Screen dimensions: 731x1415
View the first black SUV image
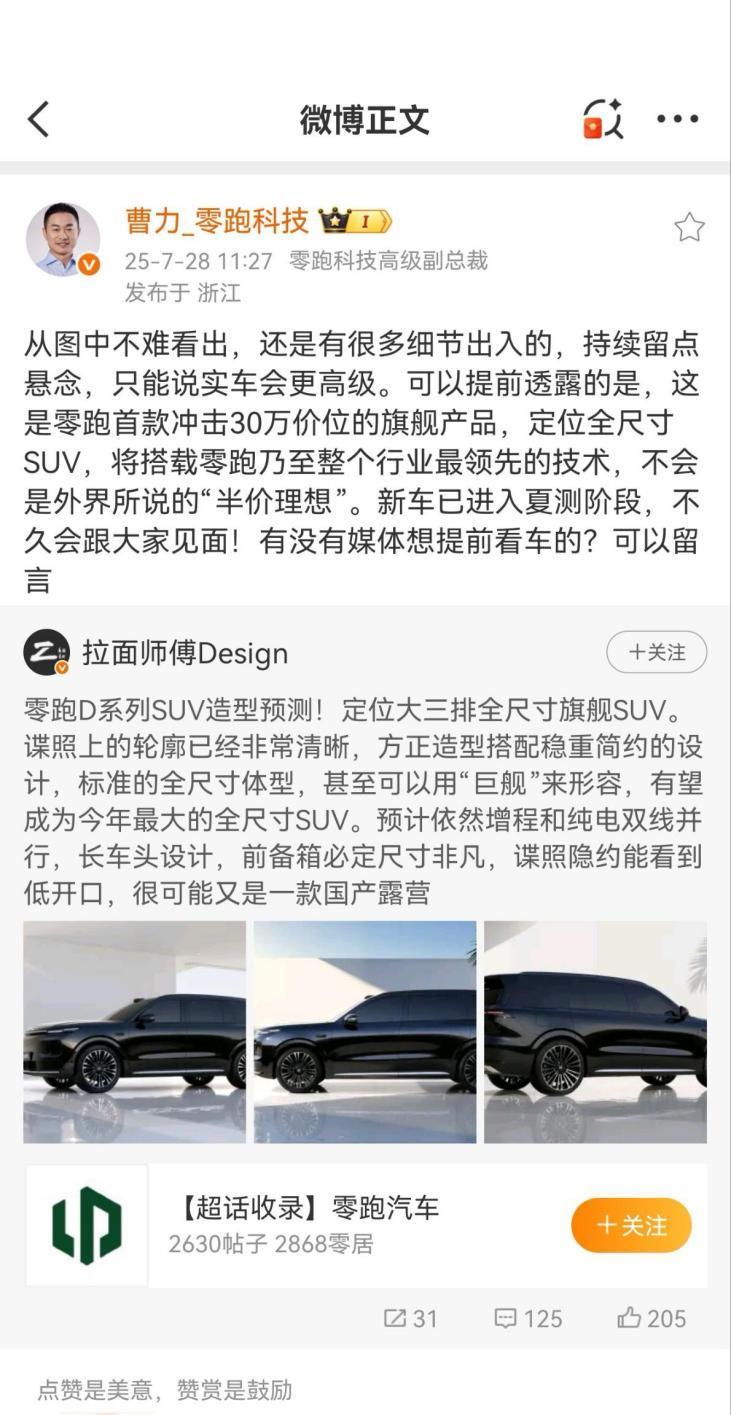tap(134, 1031)
